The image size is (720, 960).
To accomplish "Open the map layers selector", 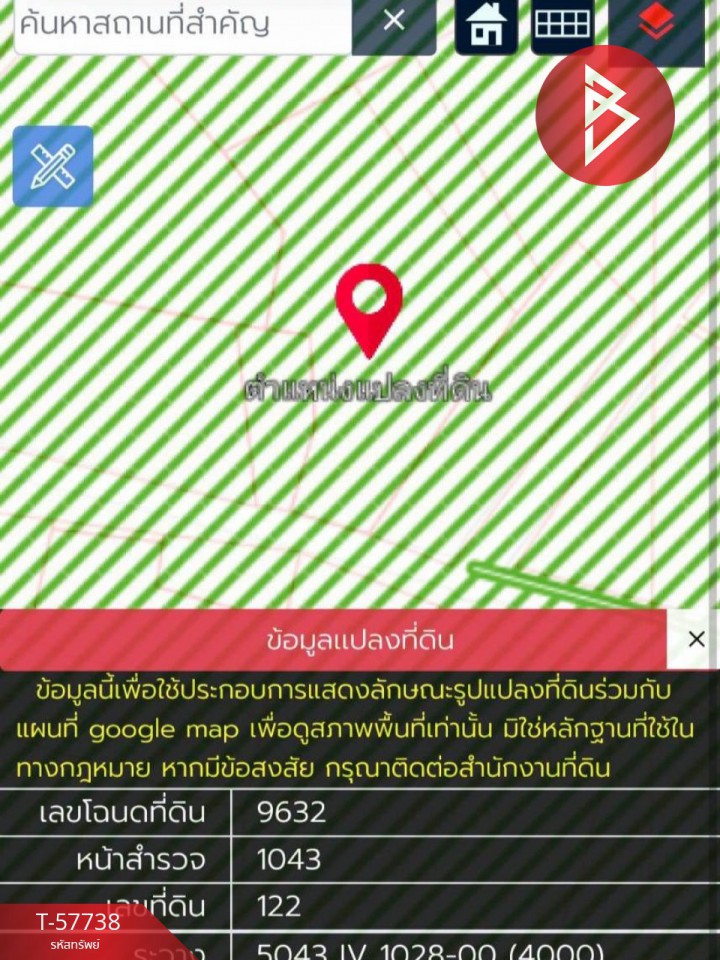I will click(656, 24).
